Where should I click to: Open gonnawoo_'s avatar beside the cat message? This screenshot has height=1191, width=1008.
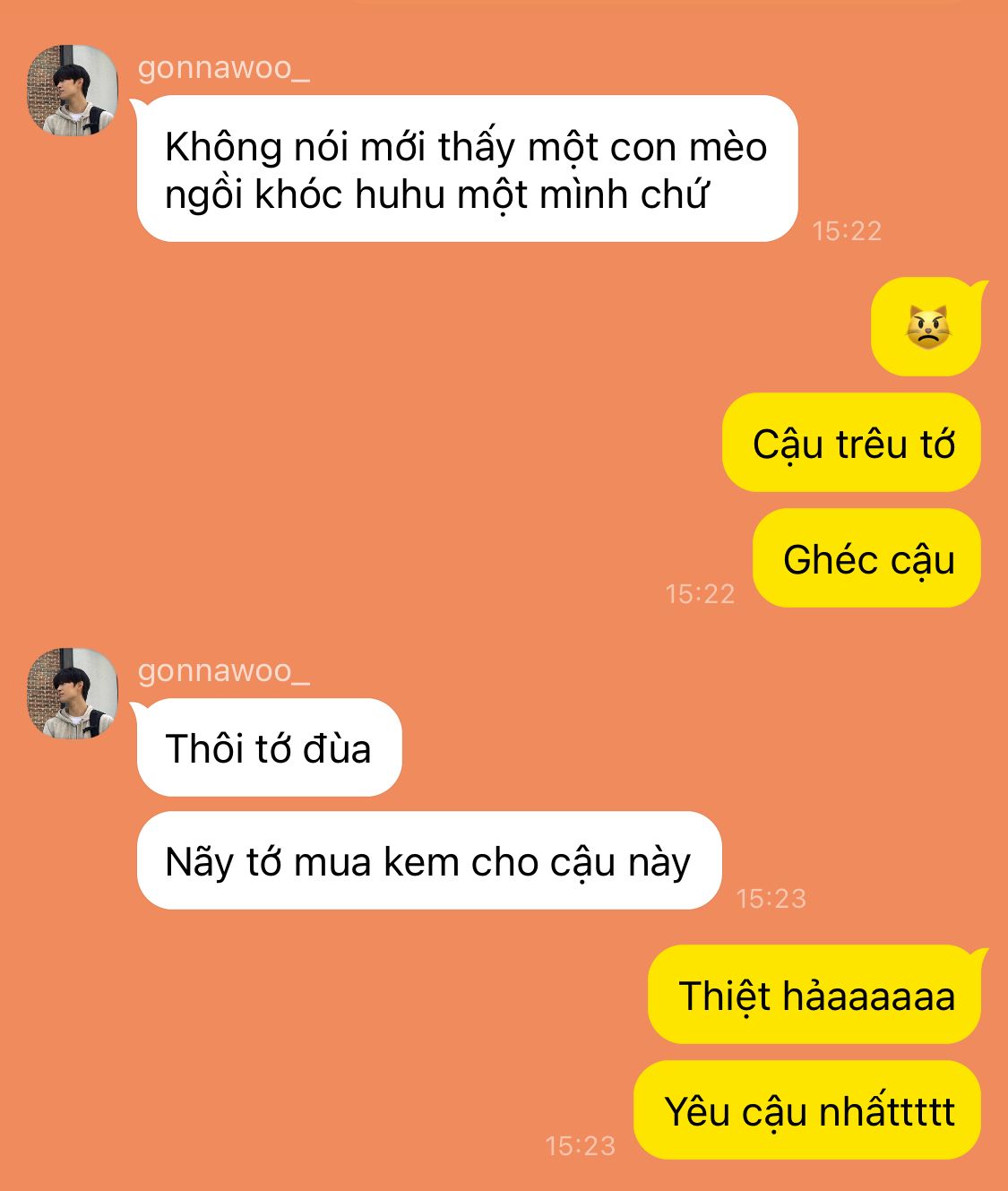point(73,91)
